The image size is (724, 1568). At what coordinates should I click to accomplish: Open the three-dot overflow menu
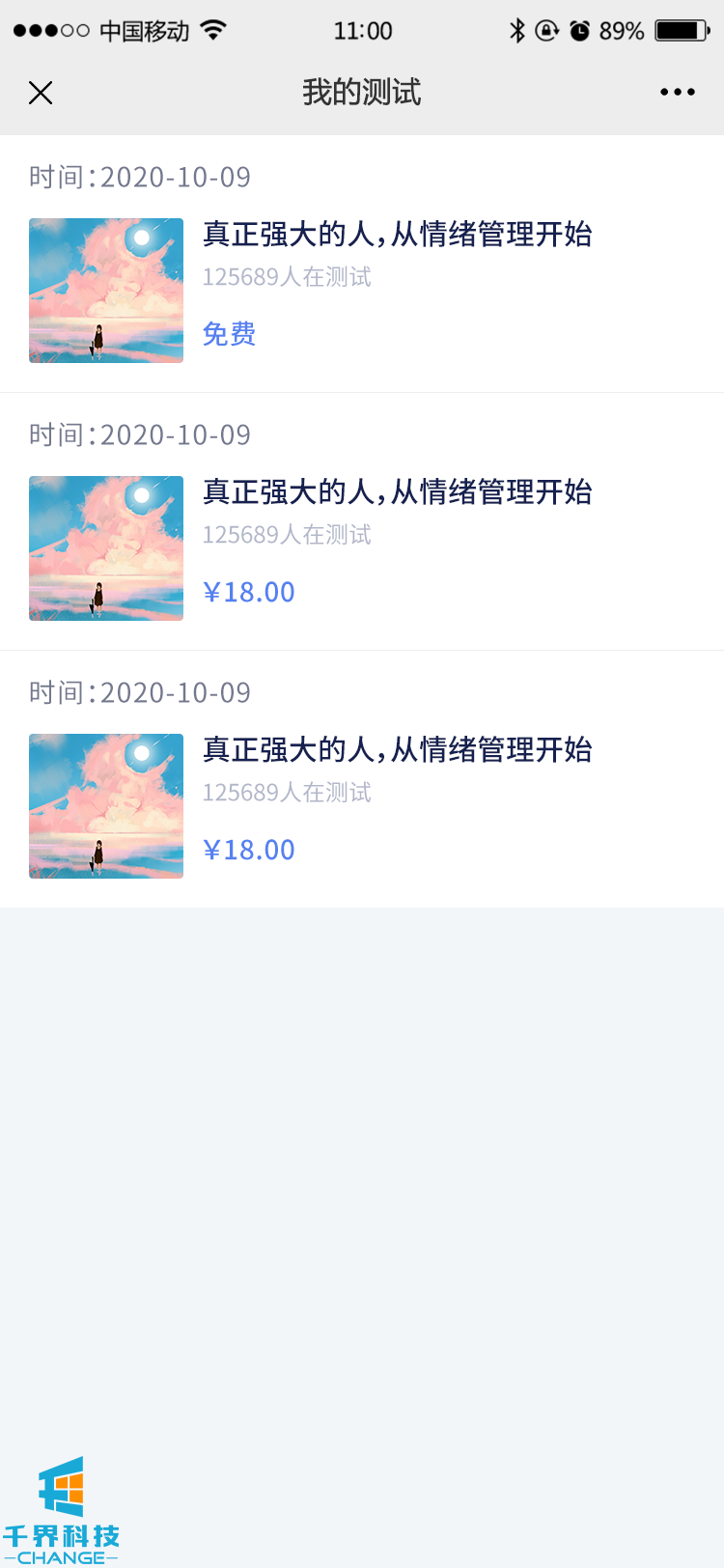click(677, 93)
